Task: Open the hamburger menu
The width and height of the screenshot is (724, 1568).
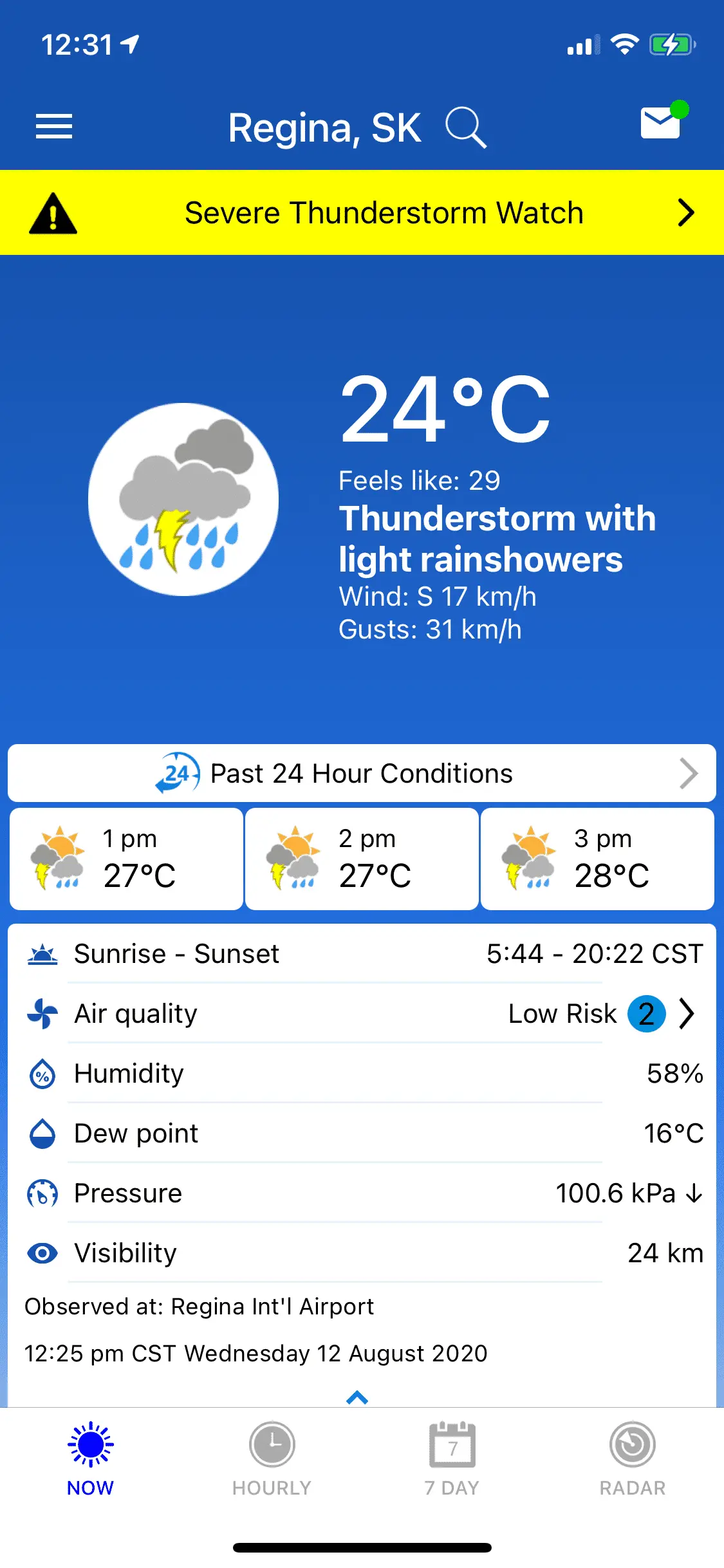Action: 53,126
